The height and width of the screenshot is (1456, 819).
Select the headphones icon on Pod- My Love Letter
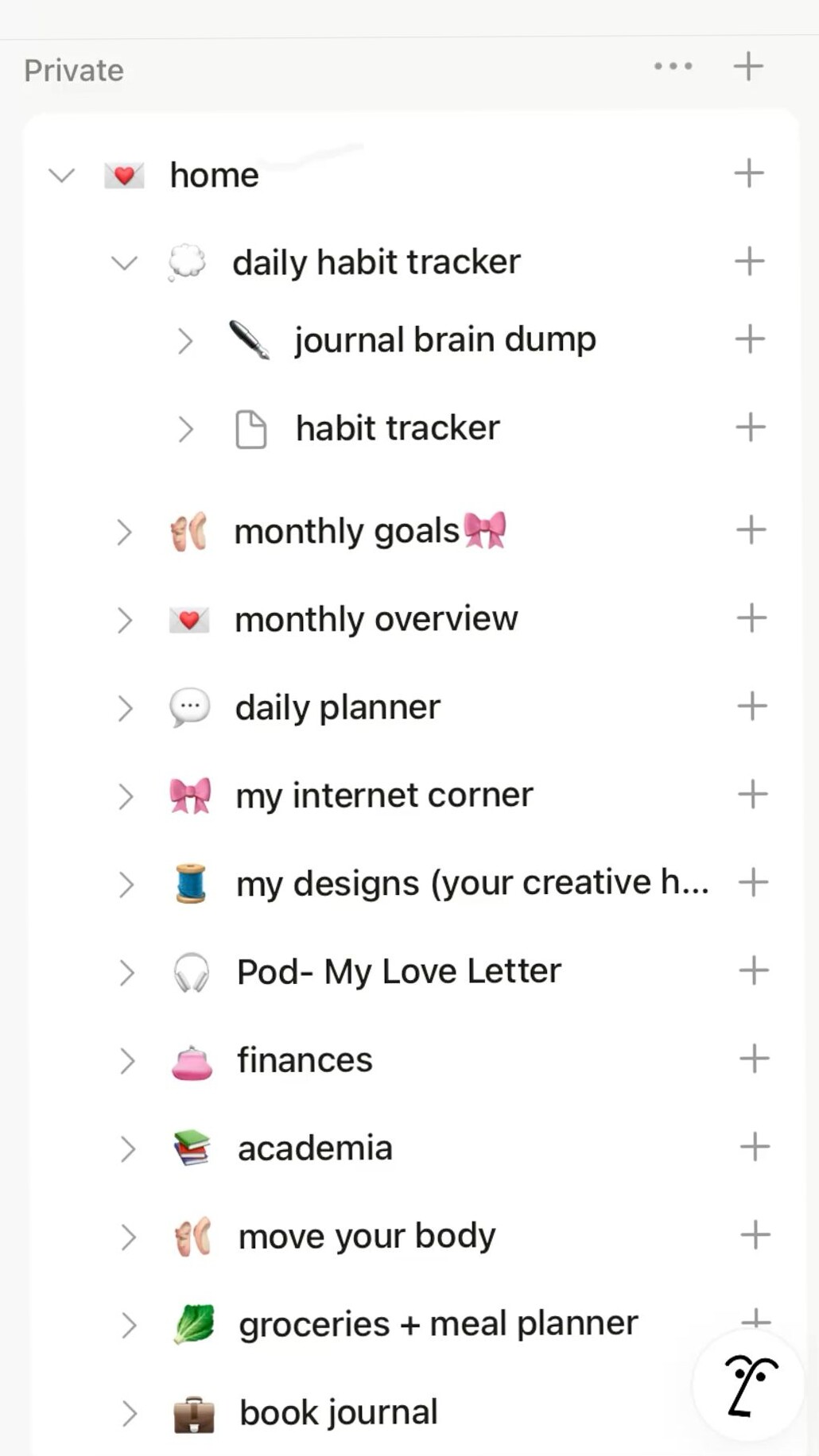pyautogui.click(x=189, y=970)
